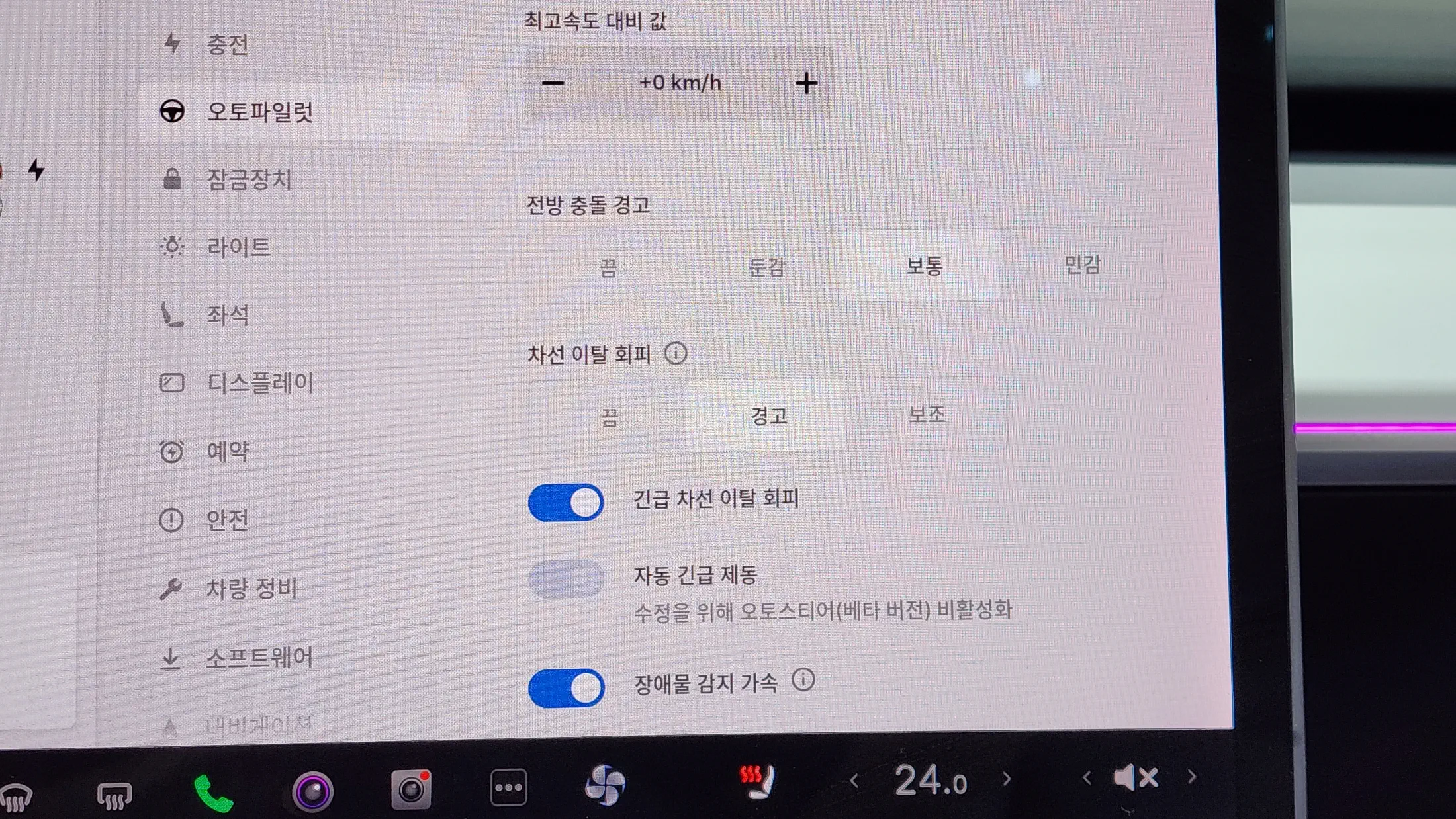
Task: Decrease speed offset with the minus button
Action: (x=553, y=83)
